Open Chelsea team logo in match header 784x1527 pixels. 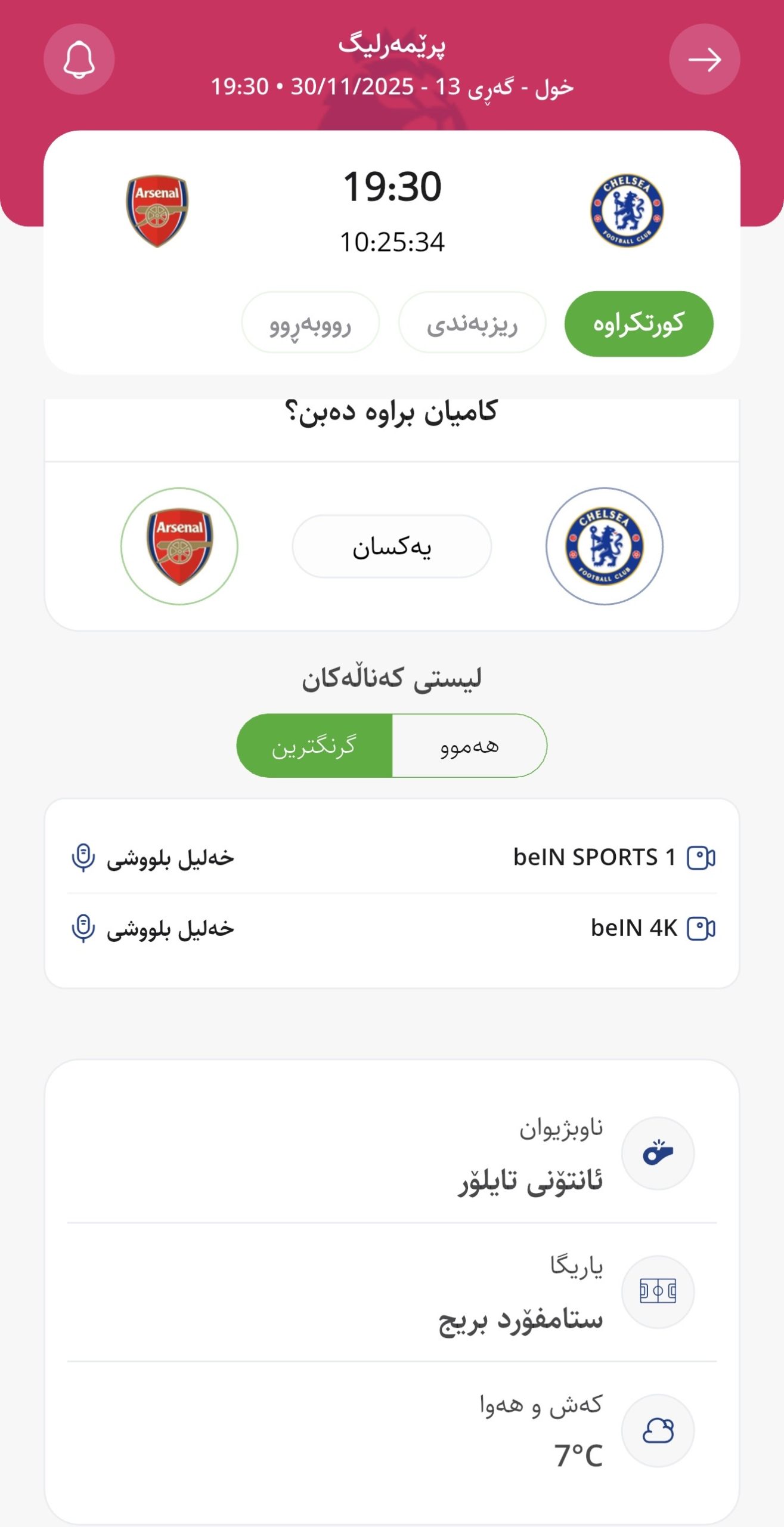[627, 211]
